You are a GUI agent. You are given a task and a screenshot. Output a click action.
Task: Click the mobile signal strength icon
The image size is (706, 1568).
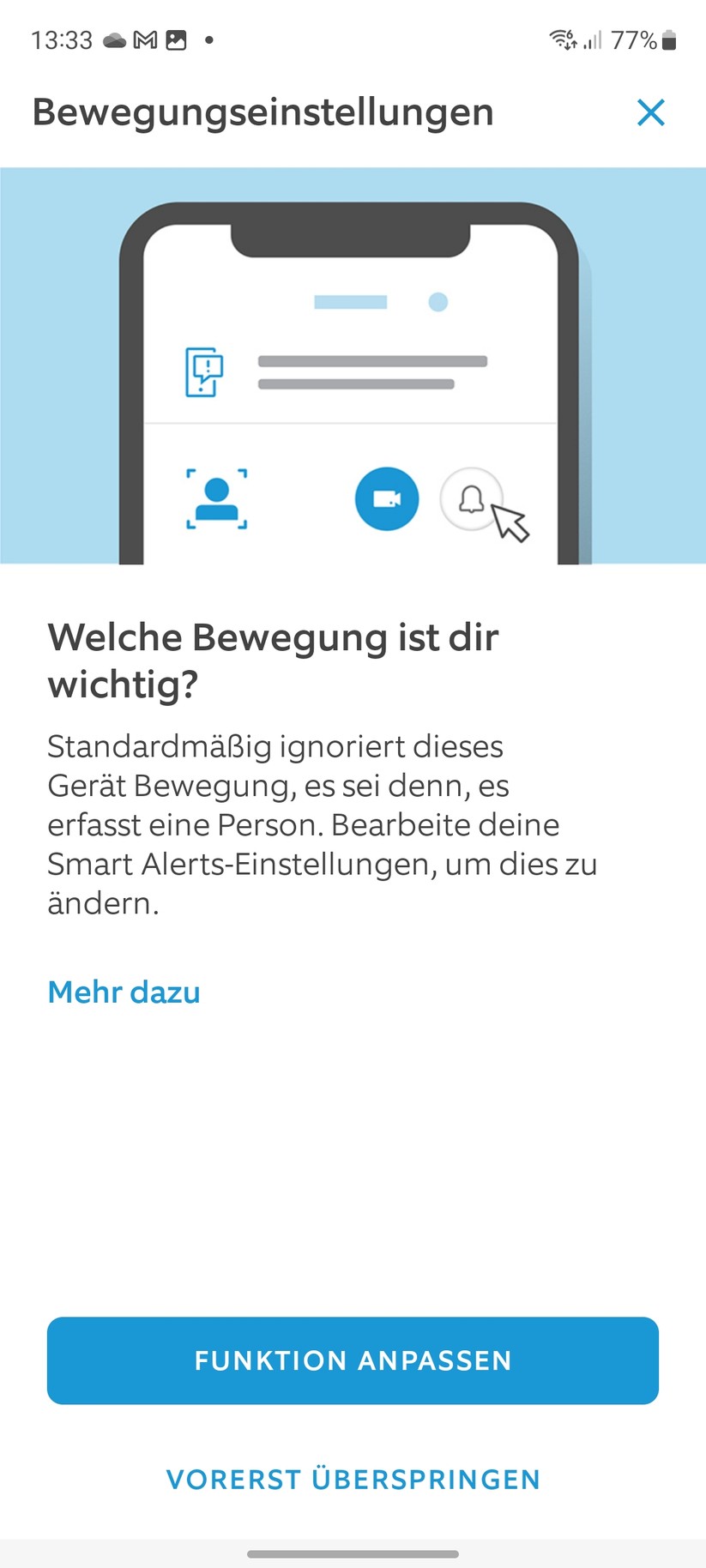point(594,39)
